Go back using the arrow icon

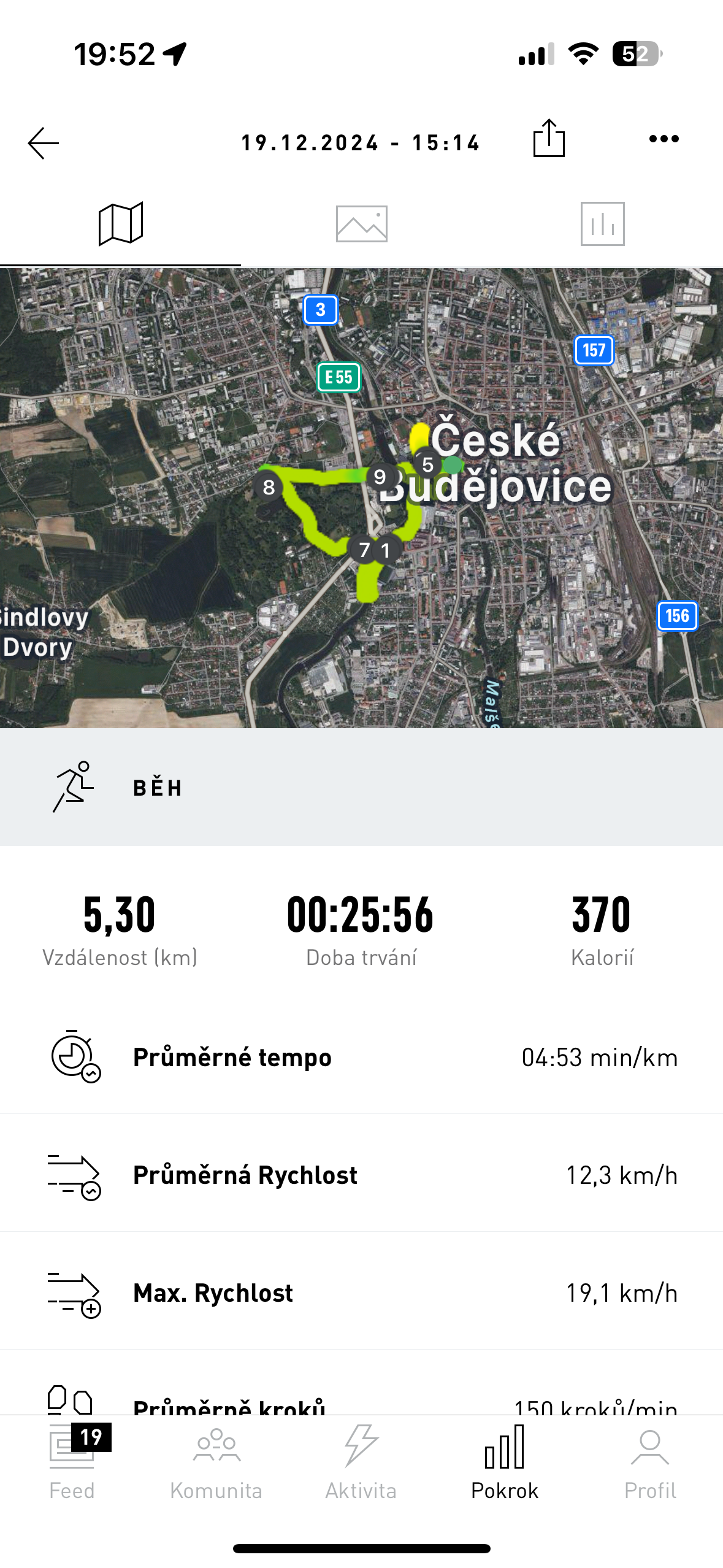pyautogui.click(x=44, y=143)
